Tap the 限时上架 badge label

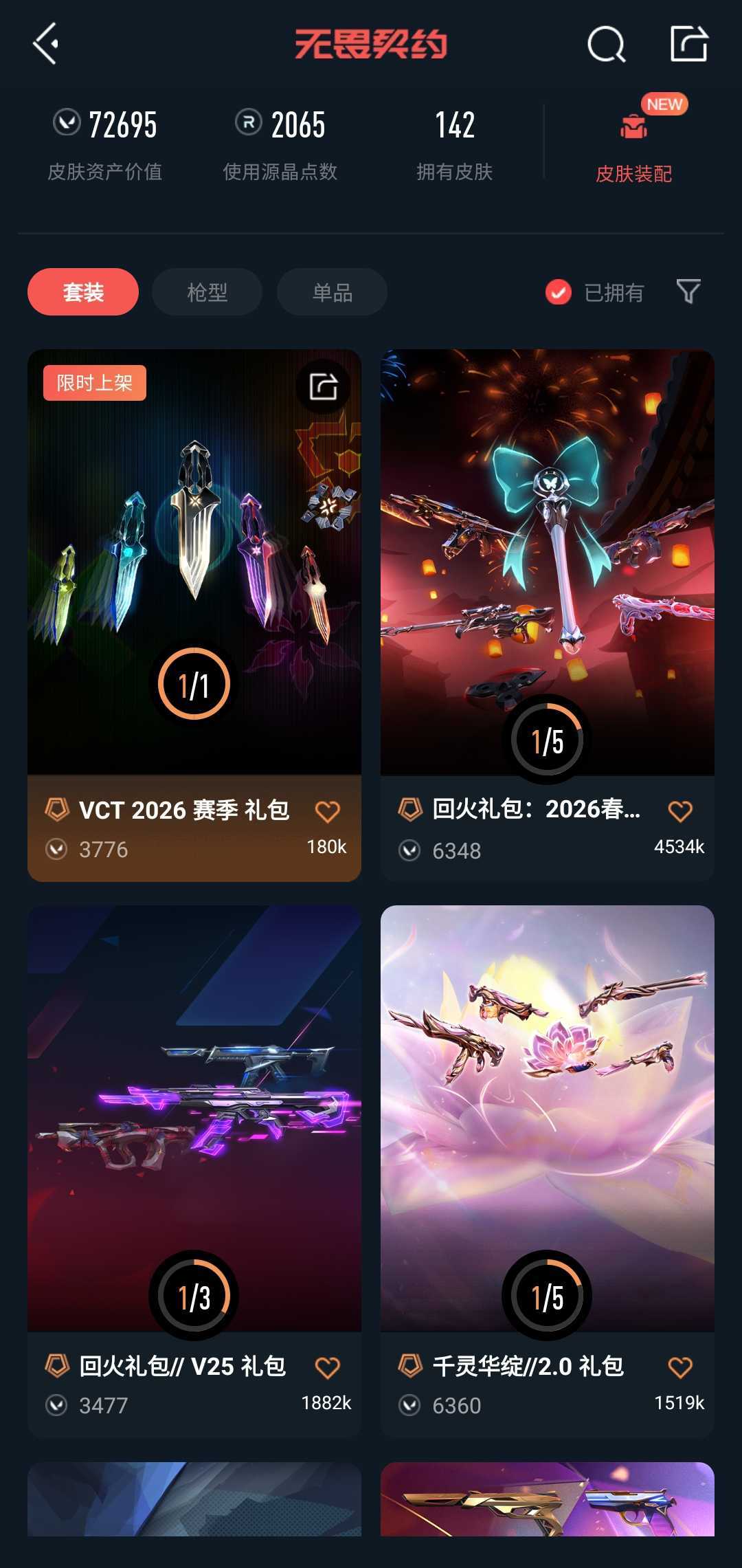click(94, 383)
